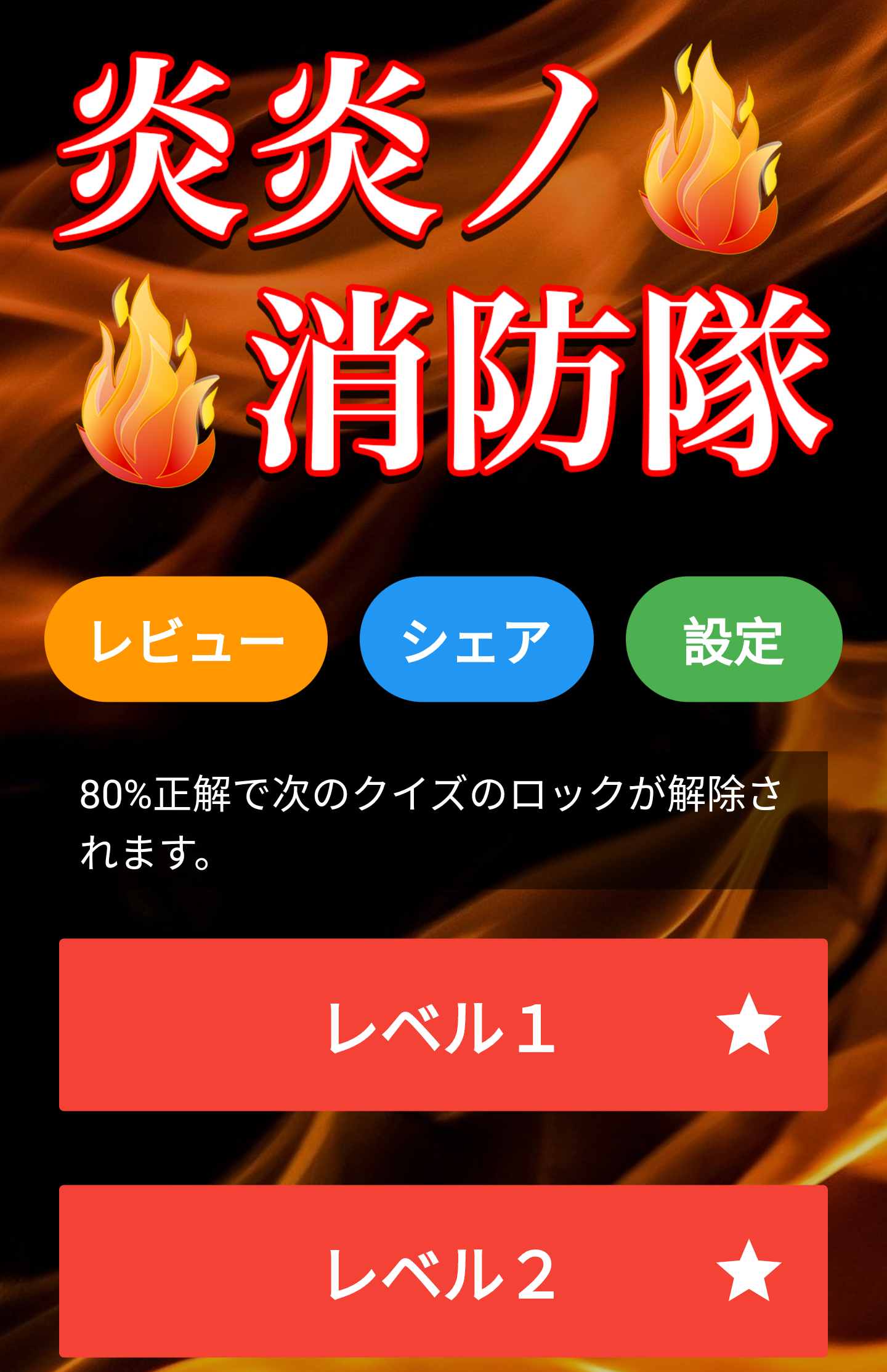Open the レビュー (review) button
Screen dimensions: 887x1372
[185, 639]
